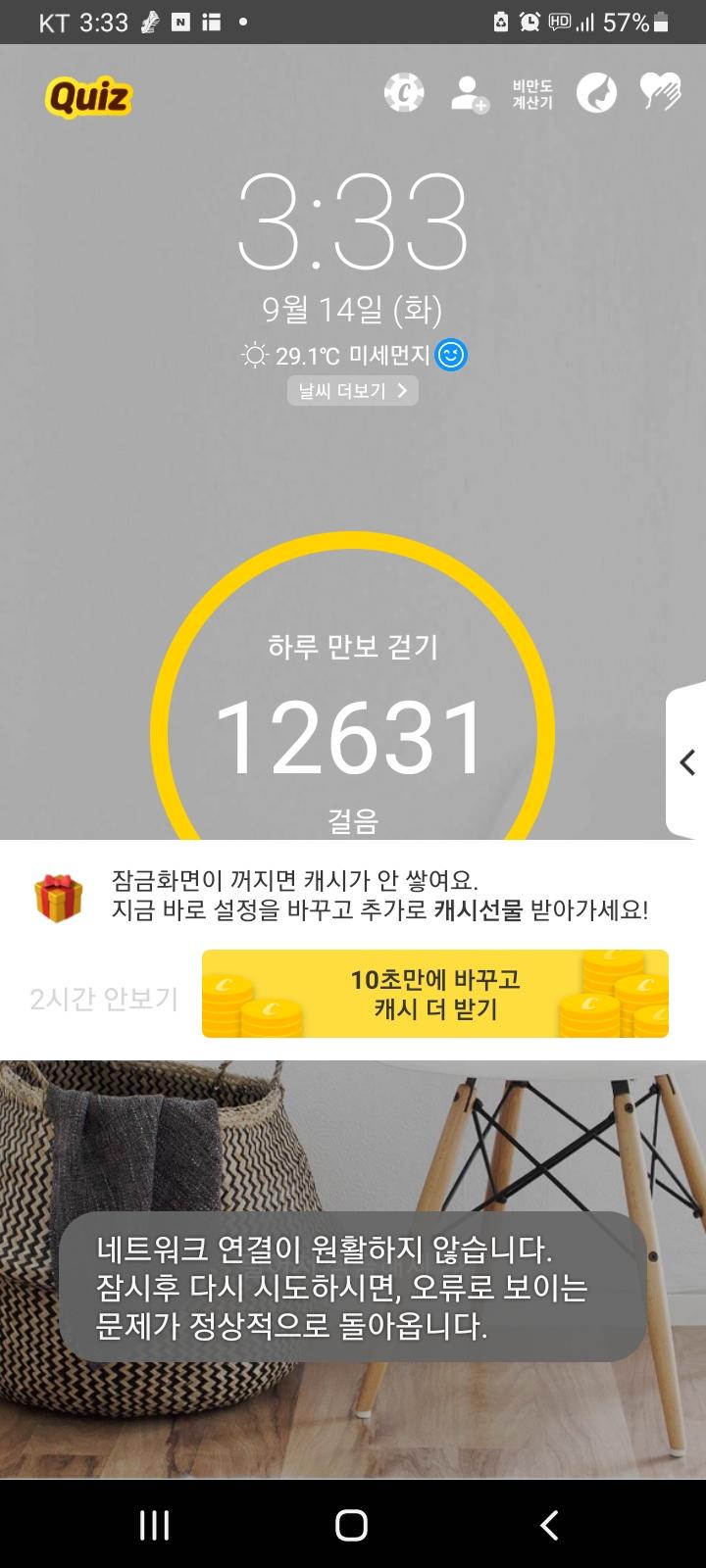The height and width of the screenshot is (1568, 706).
Task: Open the recent apps view
Action: (154, 1525)
